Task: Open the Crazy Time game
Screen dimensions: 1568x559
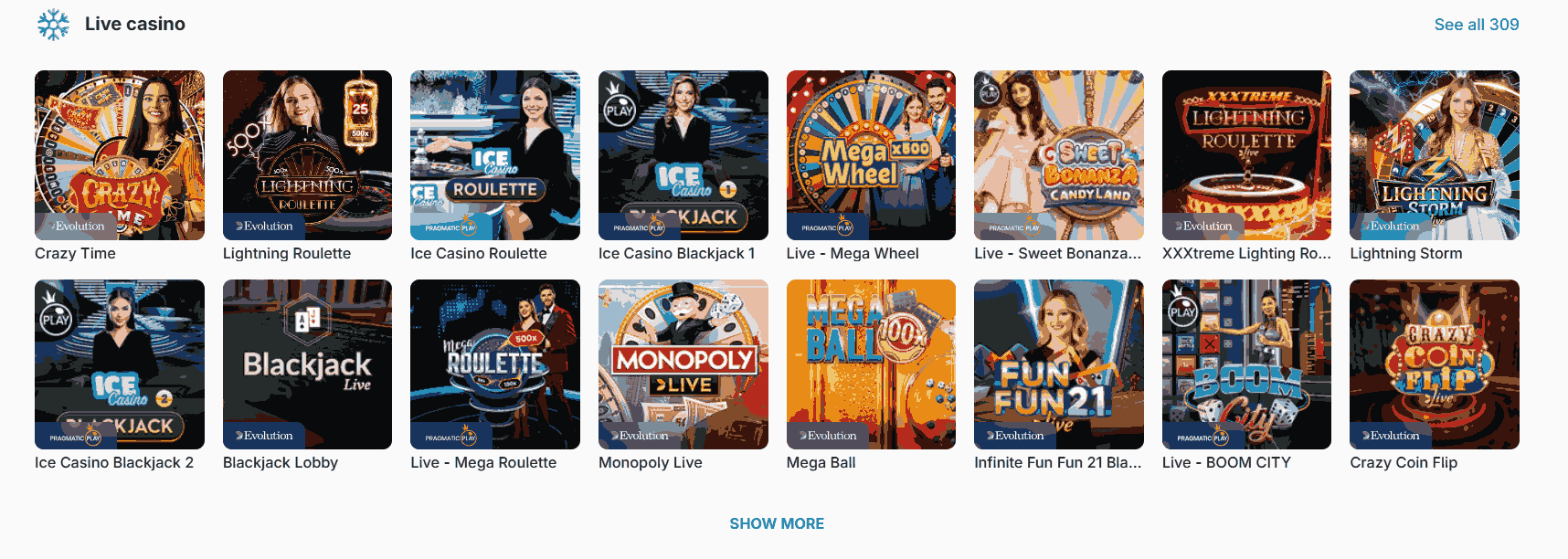Action: 120,155
